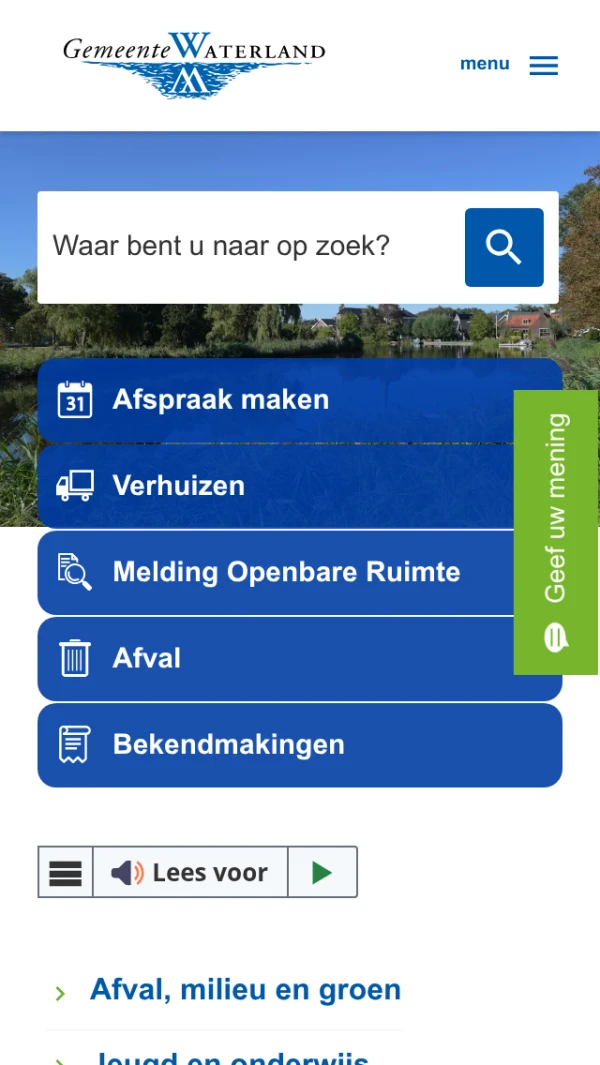Open the 'Geef uw mening' feedback tab

556,532
